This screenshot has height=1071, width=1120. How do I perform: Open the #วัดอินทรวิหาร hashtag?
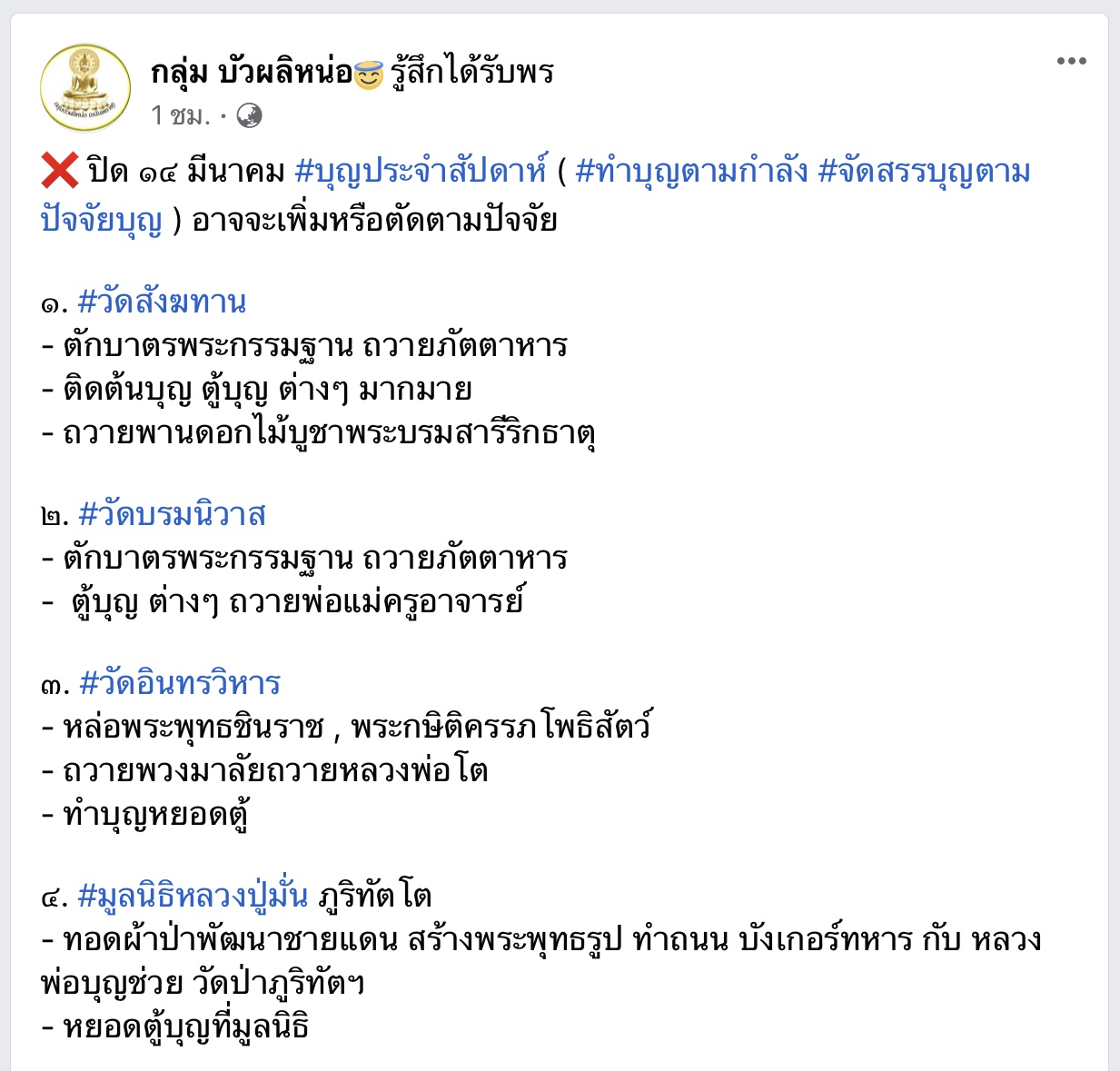[180, 683]
